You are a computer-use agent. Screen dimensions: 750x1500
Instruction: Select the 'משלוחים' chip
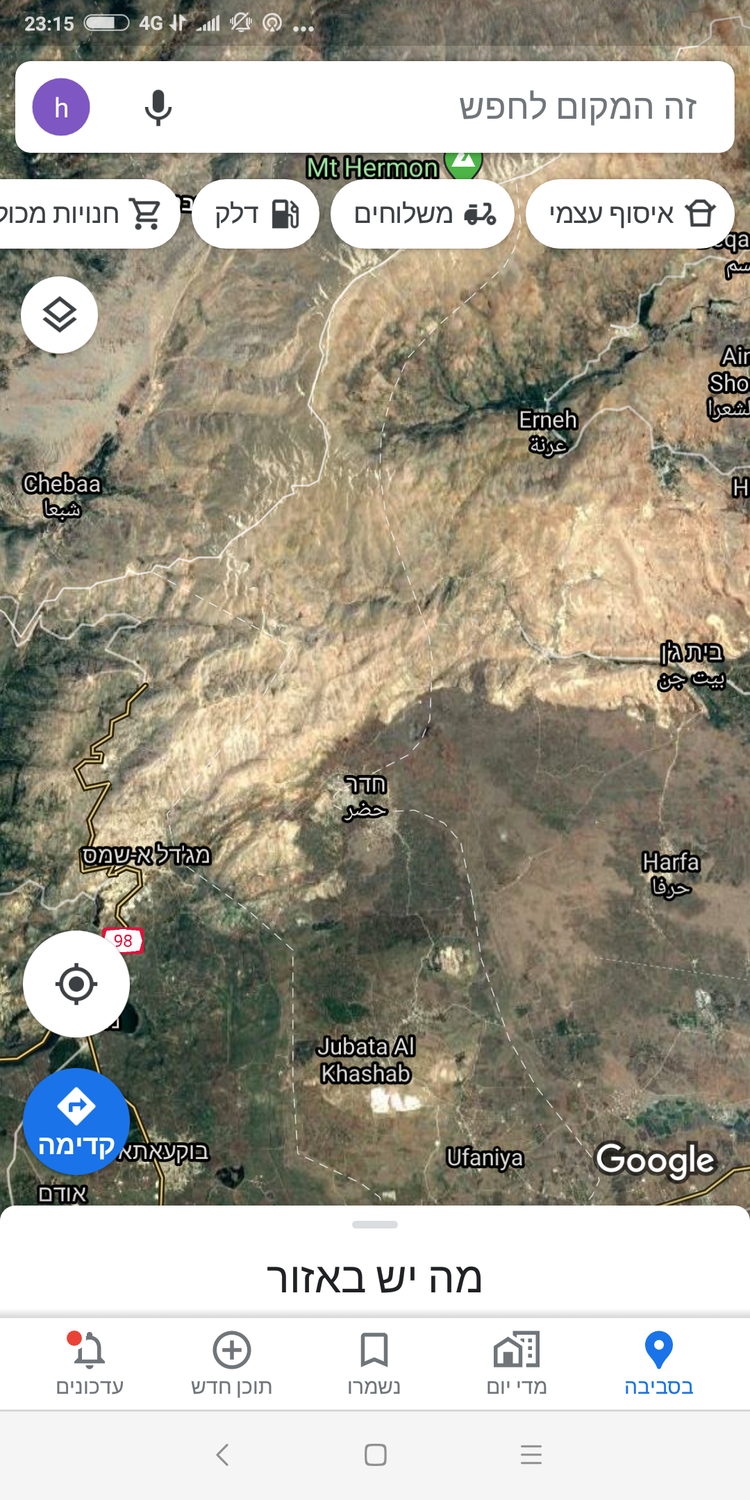[x=423, y=213]
